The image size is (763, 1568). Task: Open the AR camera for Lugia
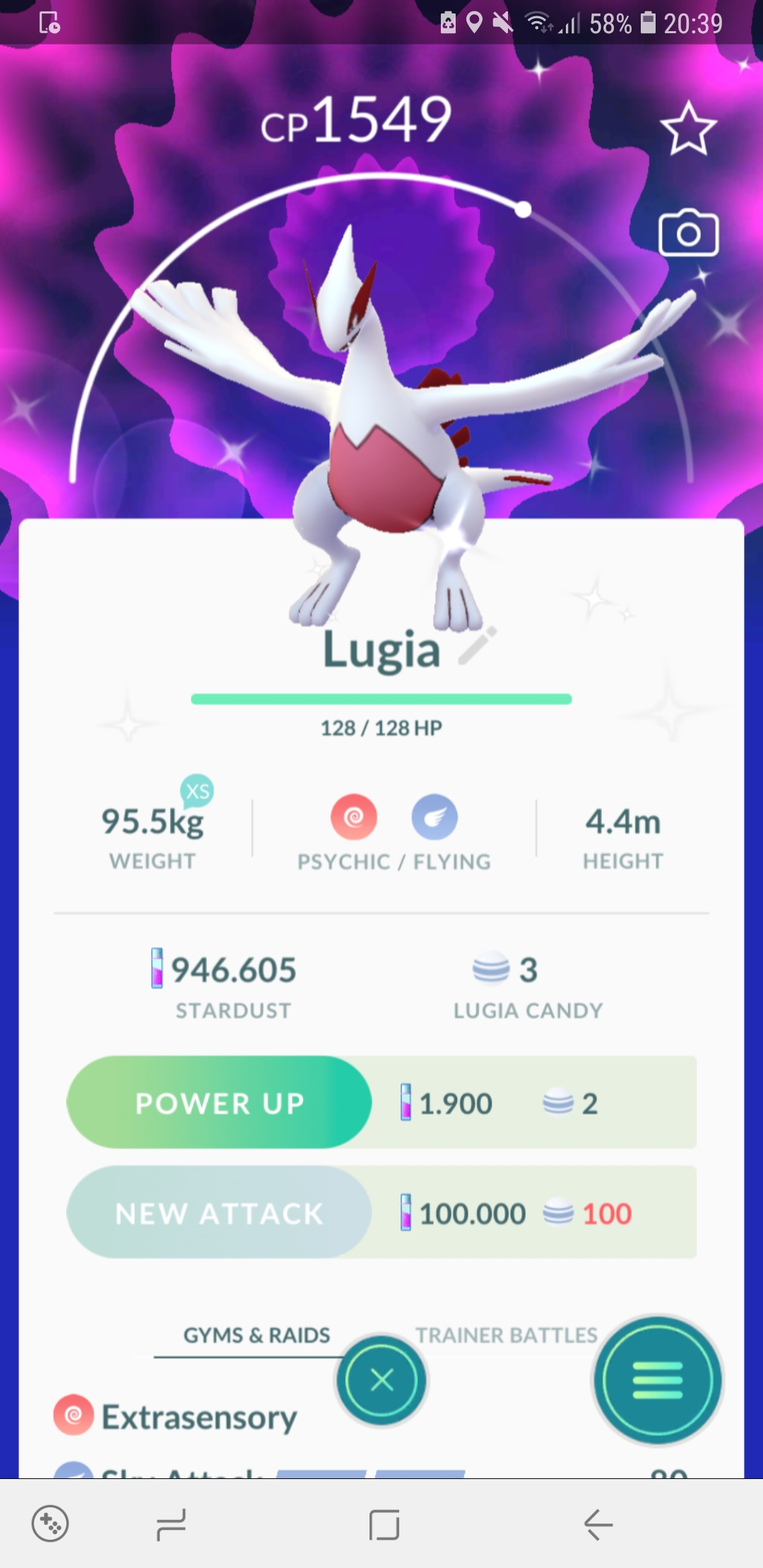click(688, 233)
